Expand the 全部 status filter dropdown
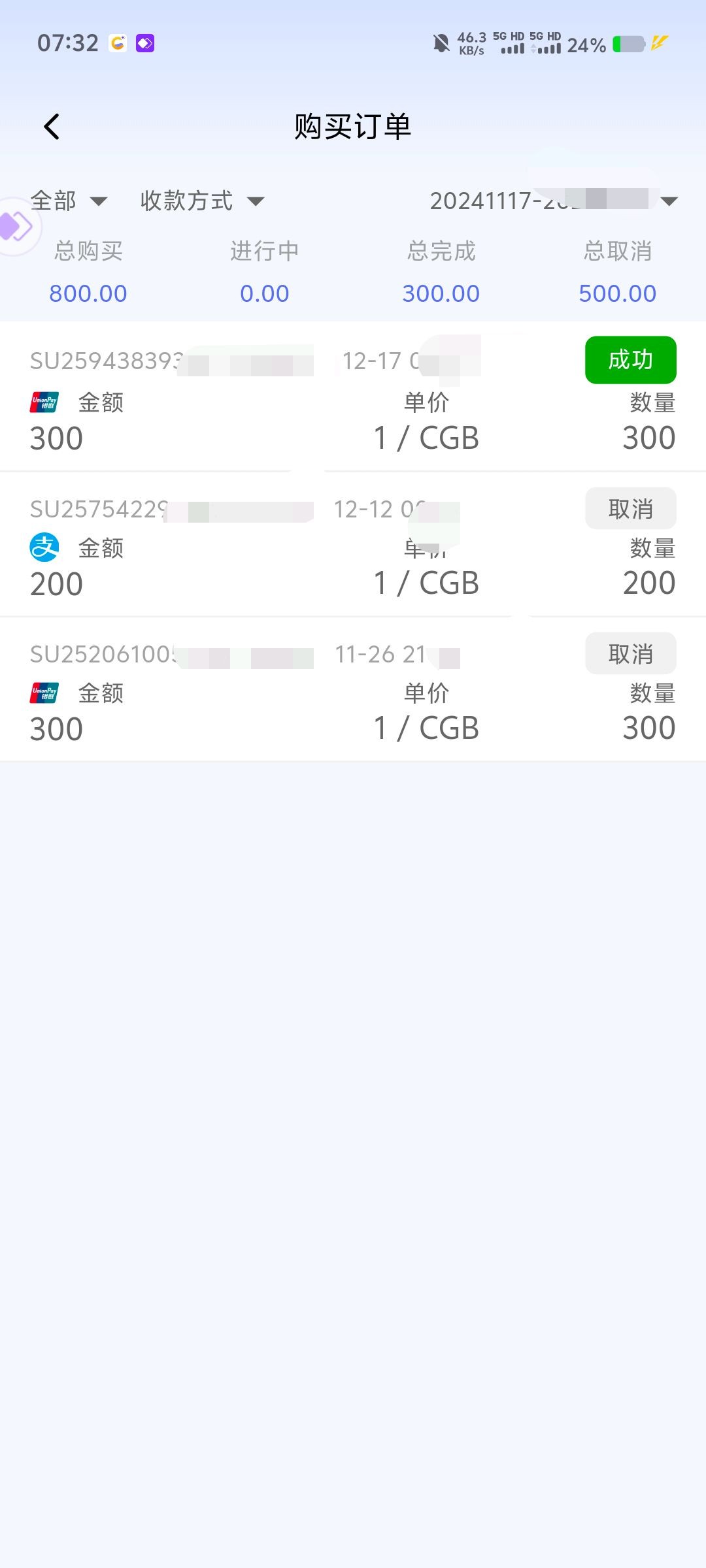The height and width of the screenshot is (1568, 706). 69,201
